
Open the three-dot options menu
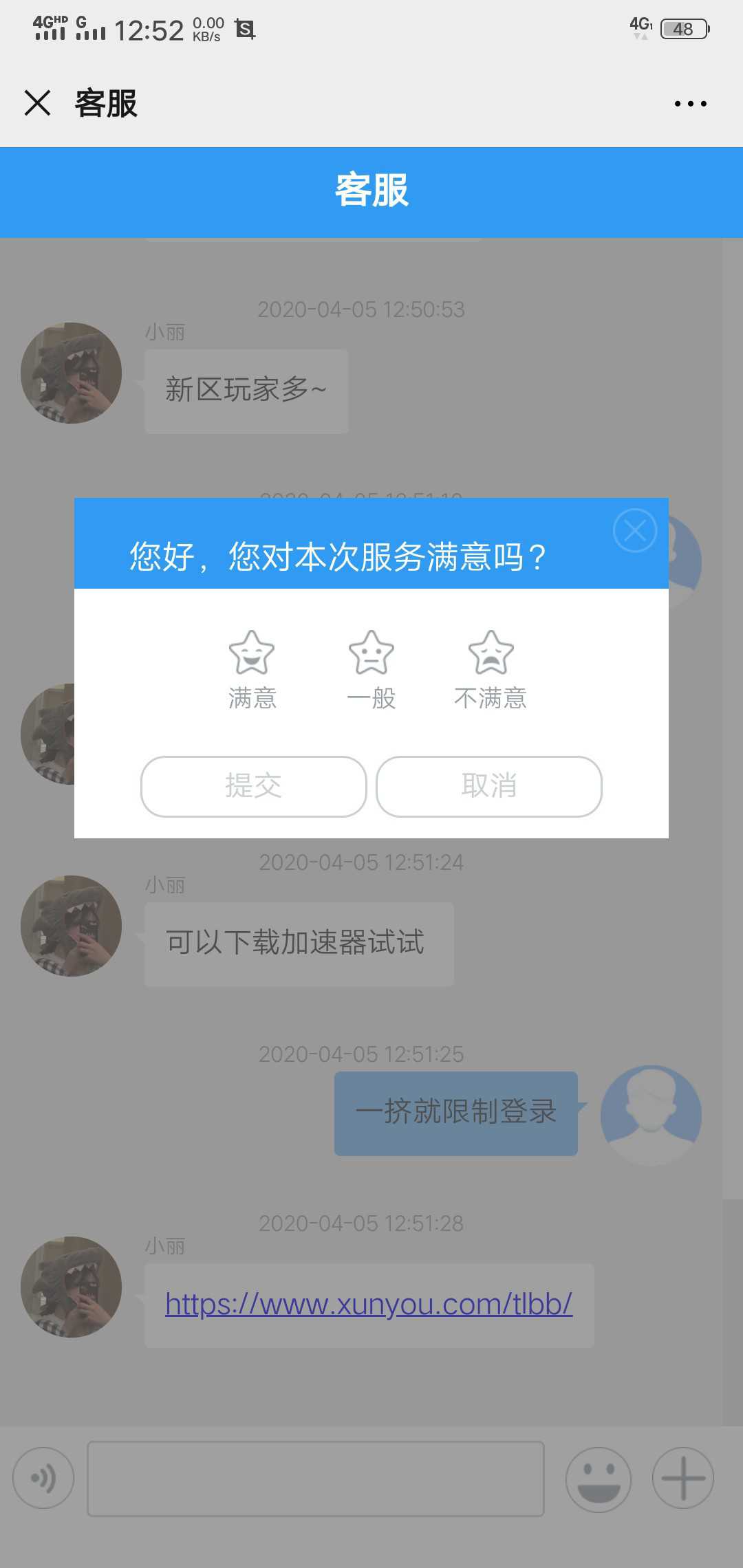(691, 103)
